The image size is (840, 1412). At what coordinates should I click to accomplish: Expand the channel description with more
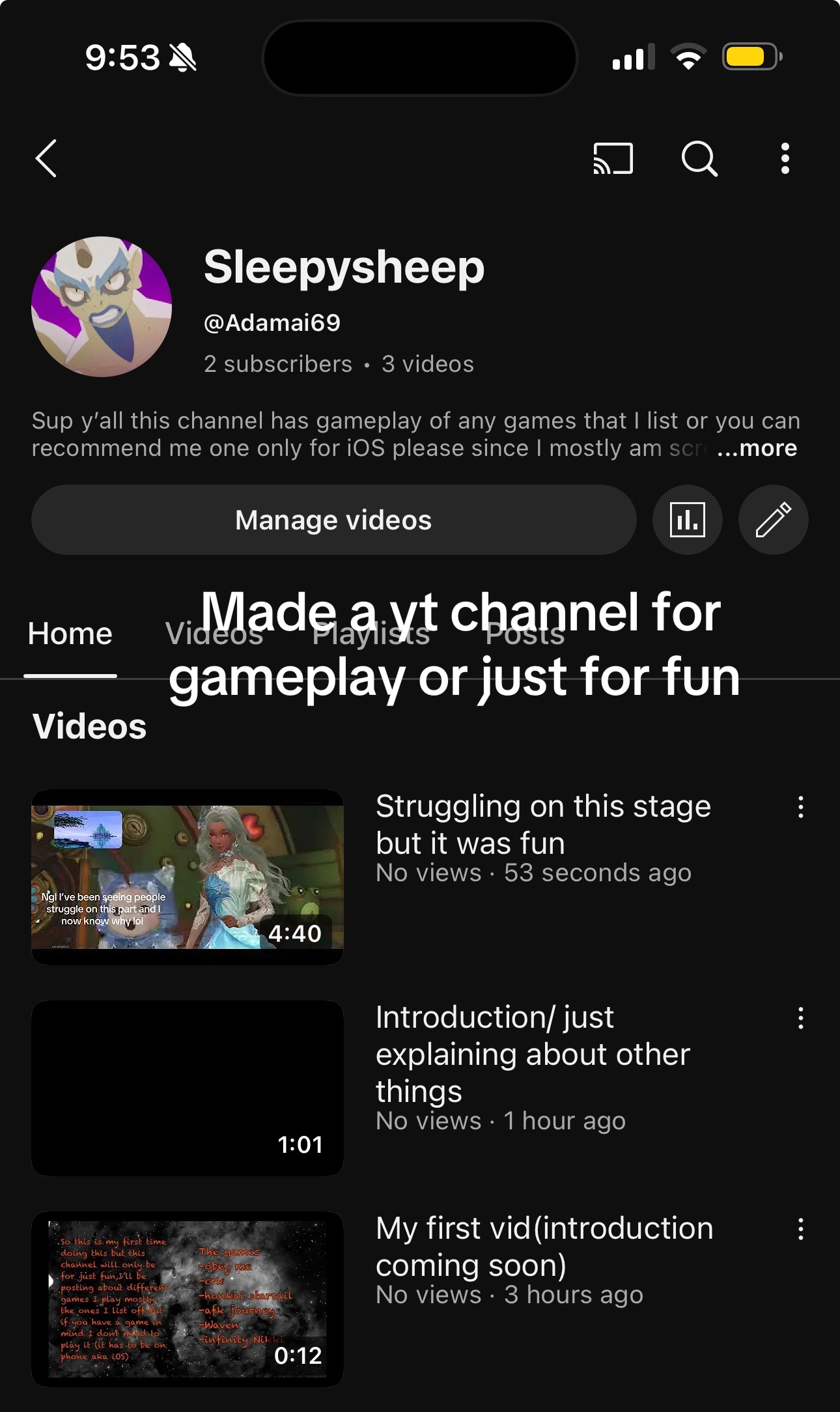[757, 448]
